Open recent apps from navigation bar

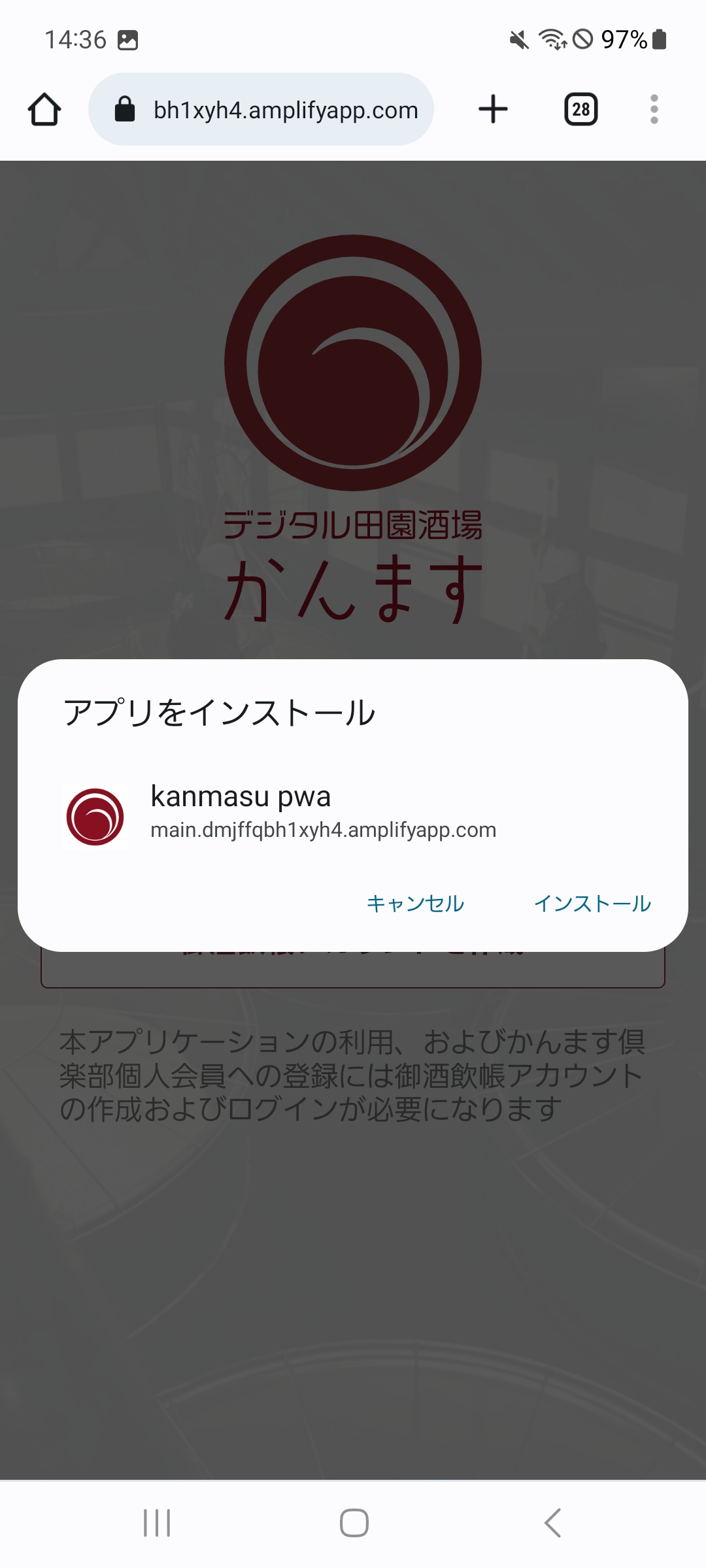point(157,1523)
